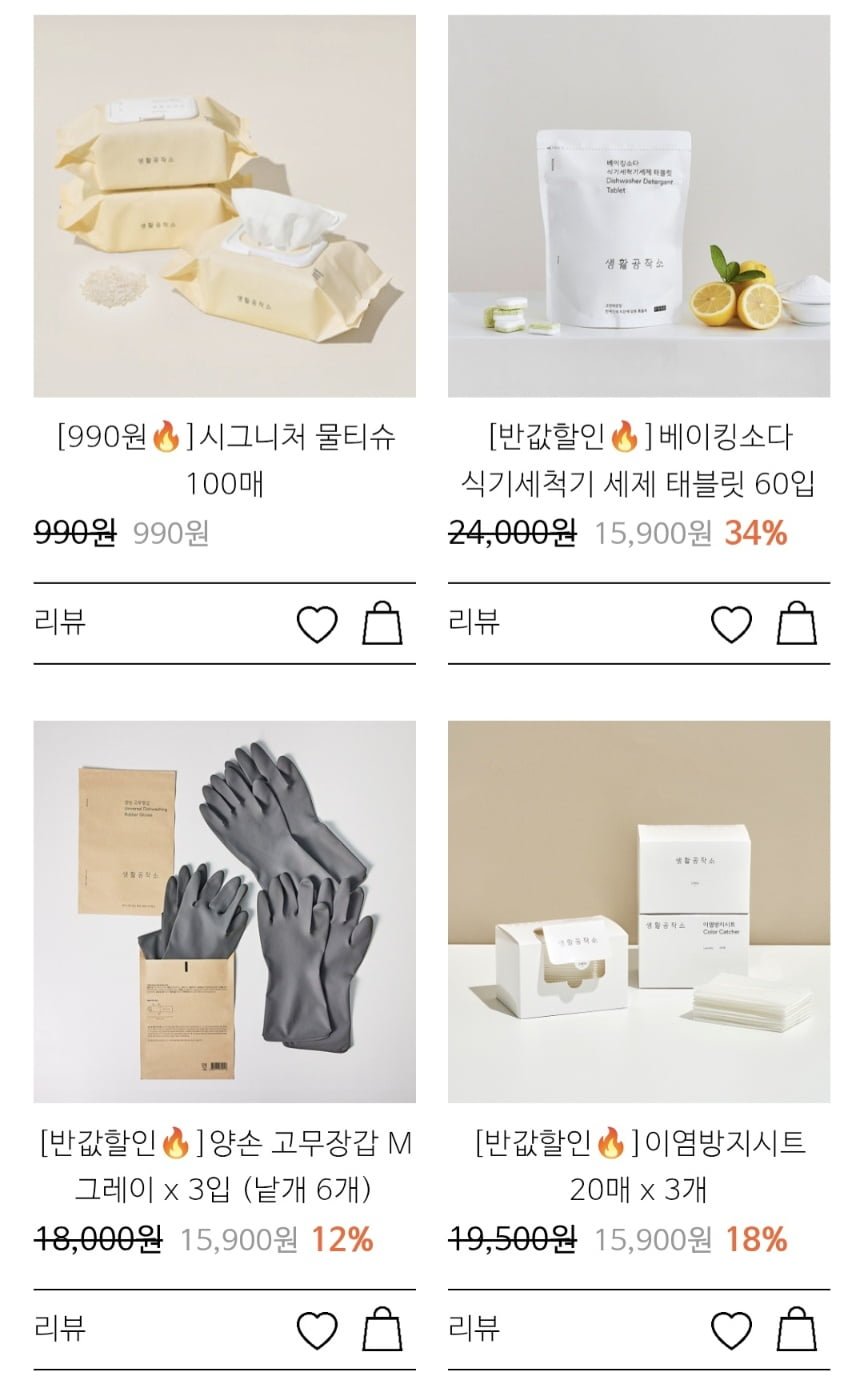Tap the [반값할인] 이염방지시트 20매 x 3개 title

(x=638, y=1166)
